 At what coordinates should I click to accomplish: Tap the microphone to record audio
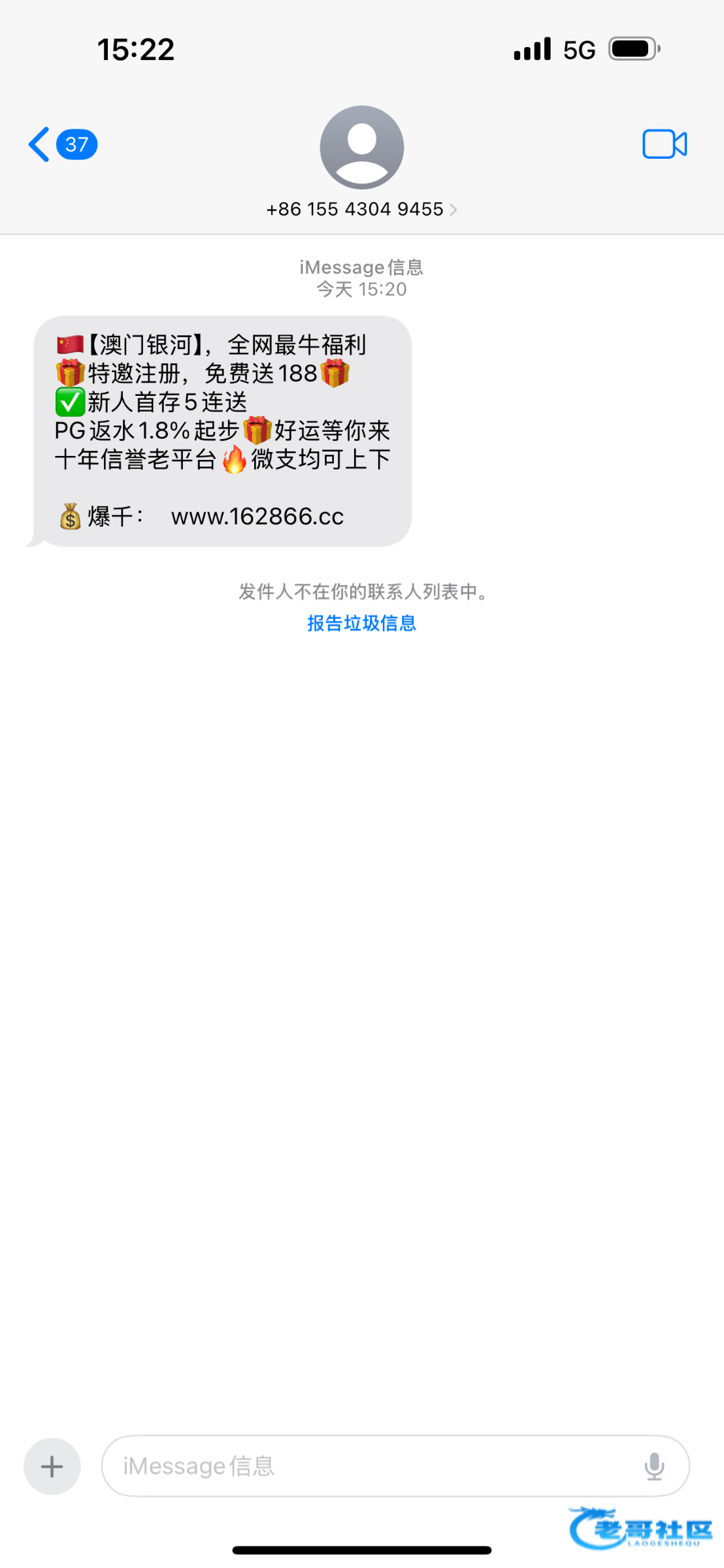[x=654, y=1467]
